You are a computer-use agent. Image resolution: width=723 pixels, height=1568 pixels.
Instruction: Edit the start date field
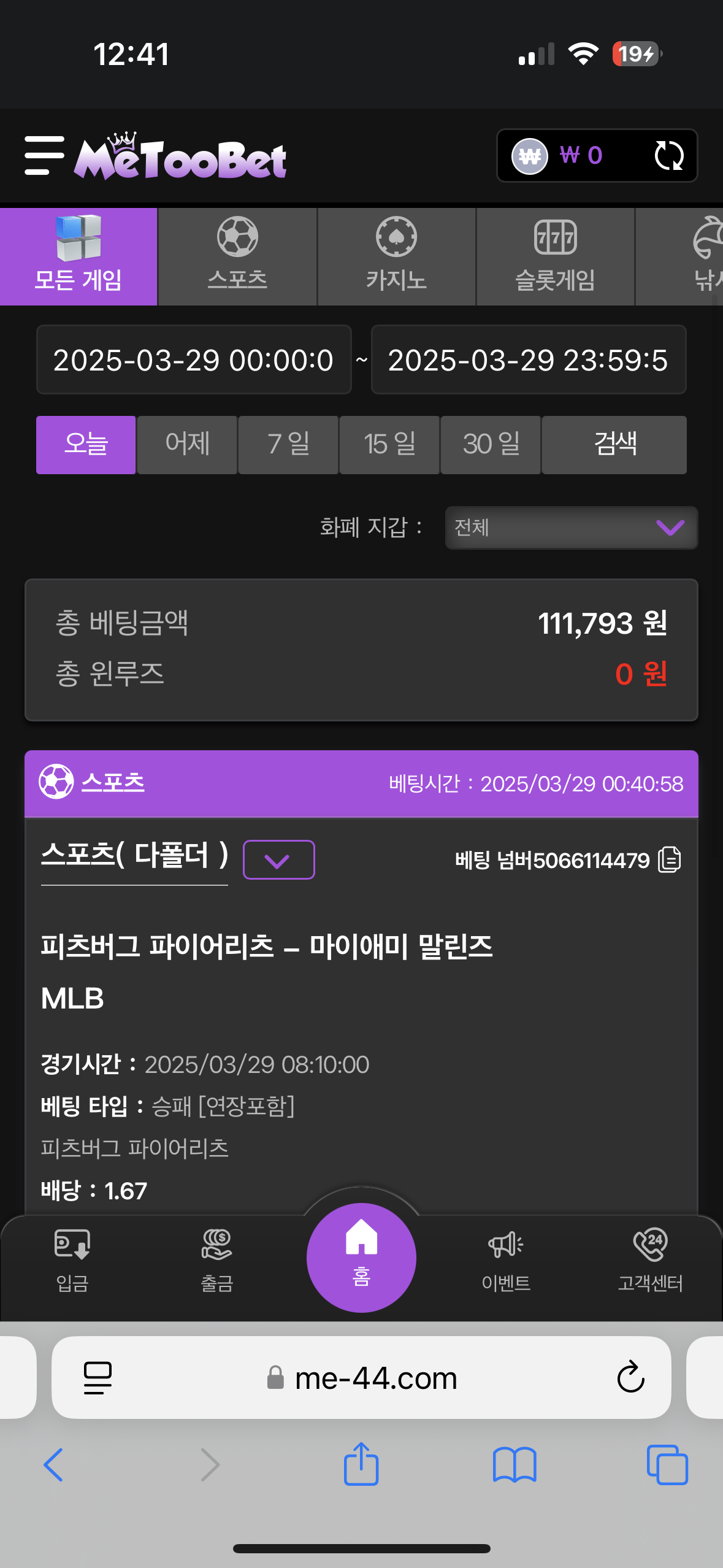point(194,359)
